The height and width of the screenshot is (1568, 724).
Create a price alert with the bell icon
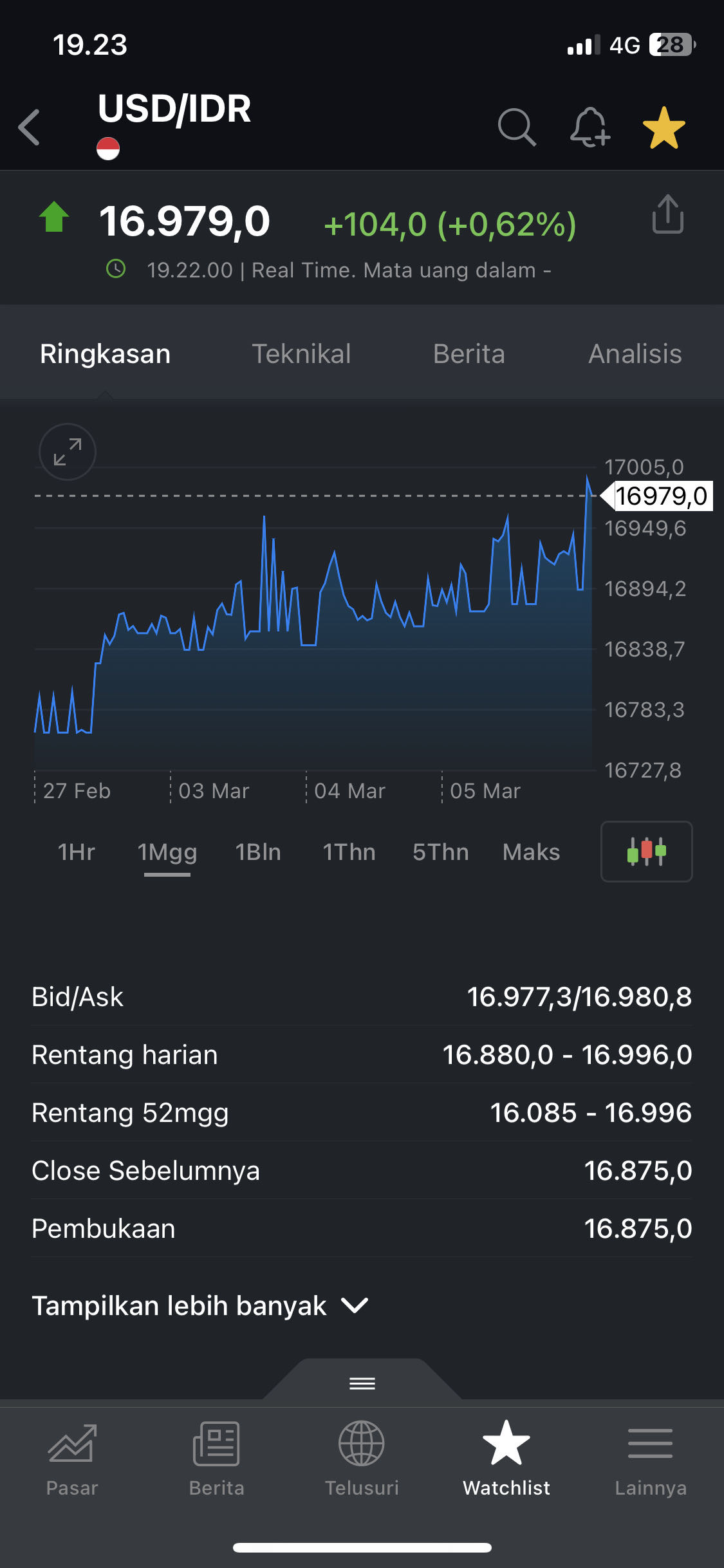tap(589, 127)
